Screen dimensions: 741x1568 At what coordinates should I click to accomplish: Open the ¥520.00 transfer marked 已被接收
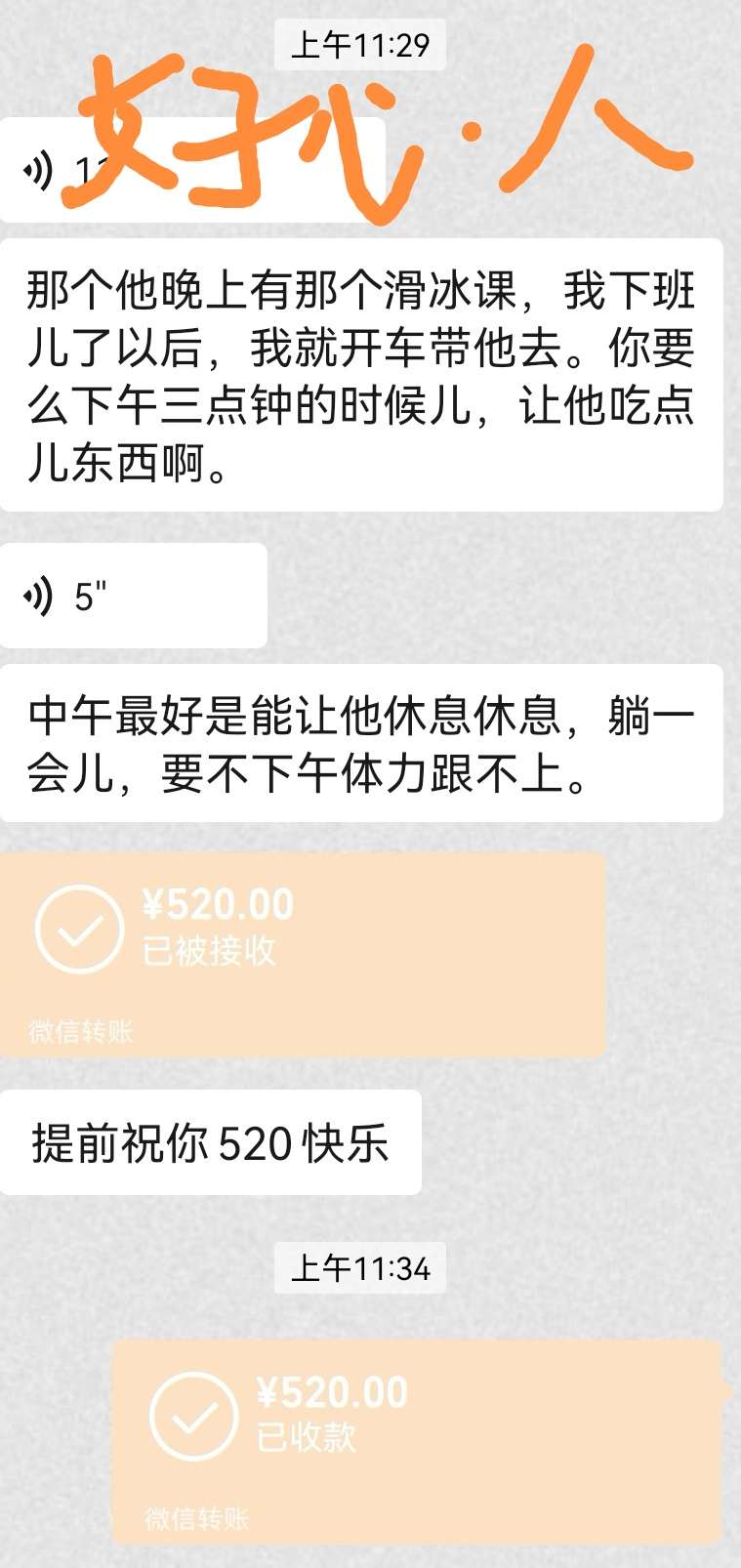(302, 955)
